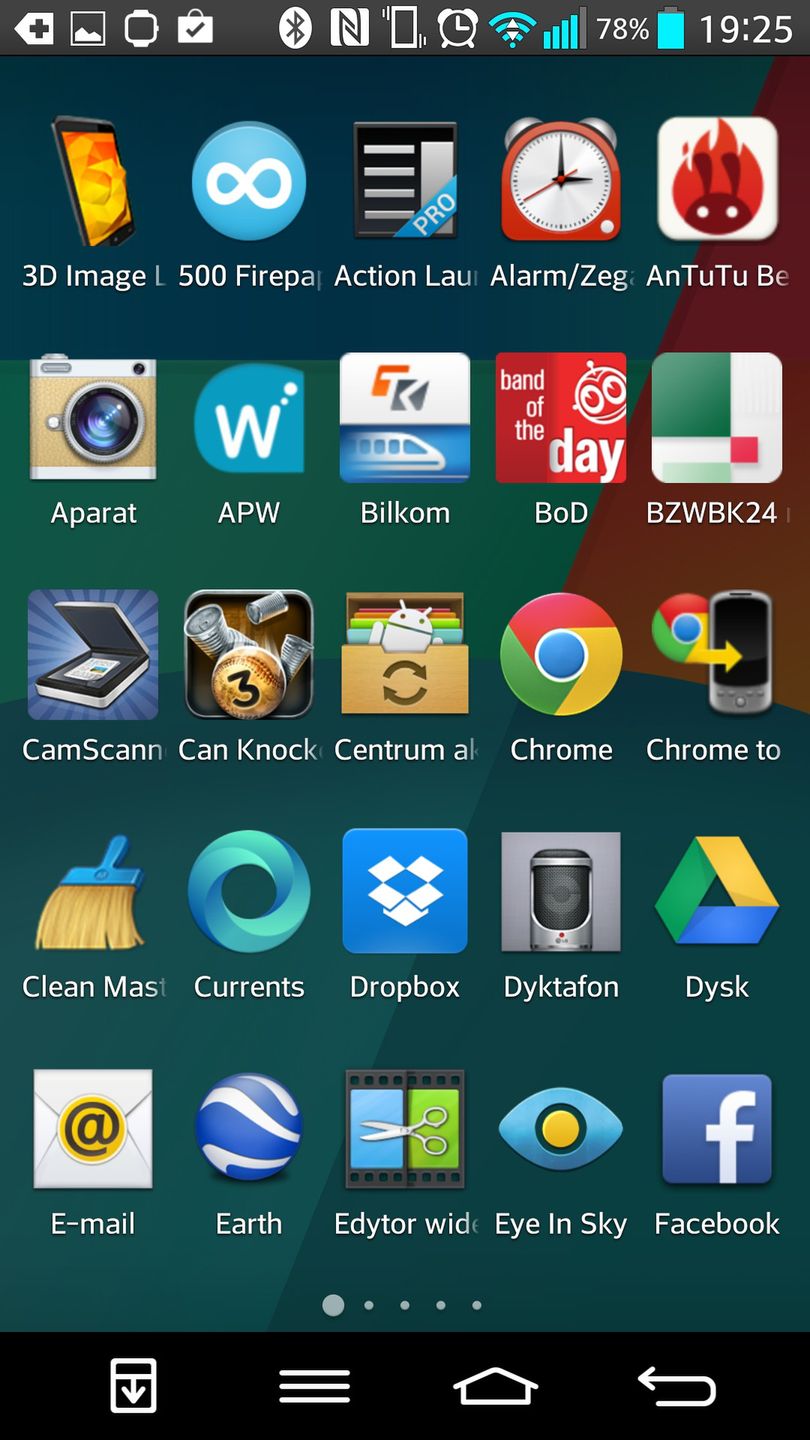Launch the Aparat camera app
810x1440 pixels.
click(93, 417)
